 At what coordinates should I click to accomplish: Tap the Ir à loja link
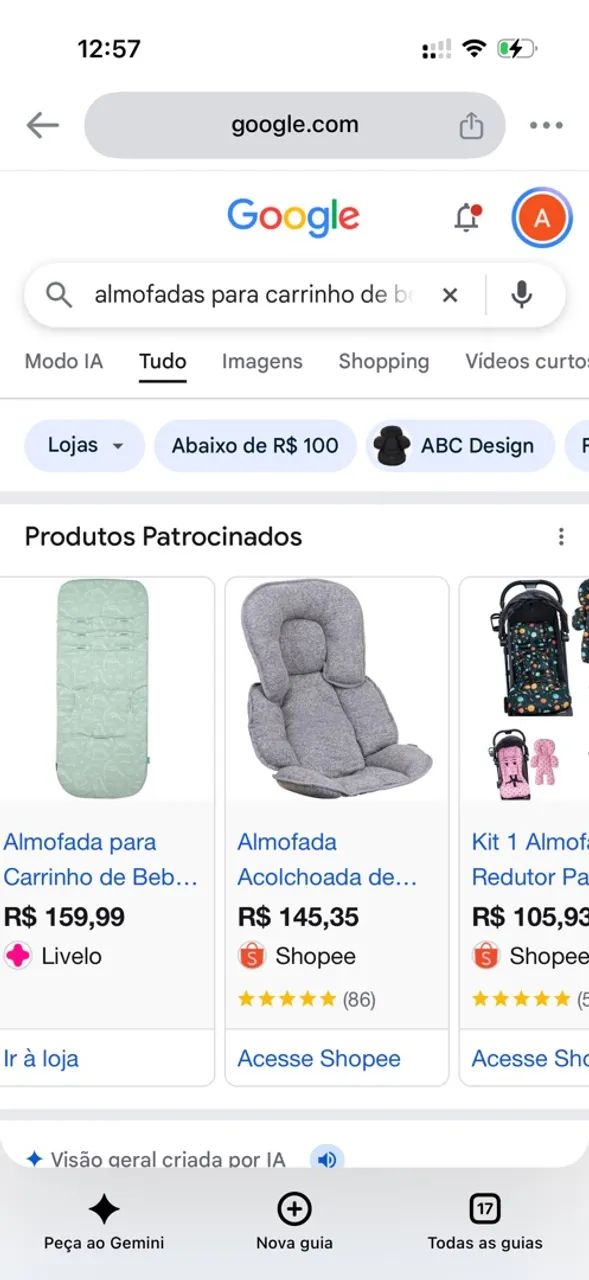(41, 1059)
